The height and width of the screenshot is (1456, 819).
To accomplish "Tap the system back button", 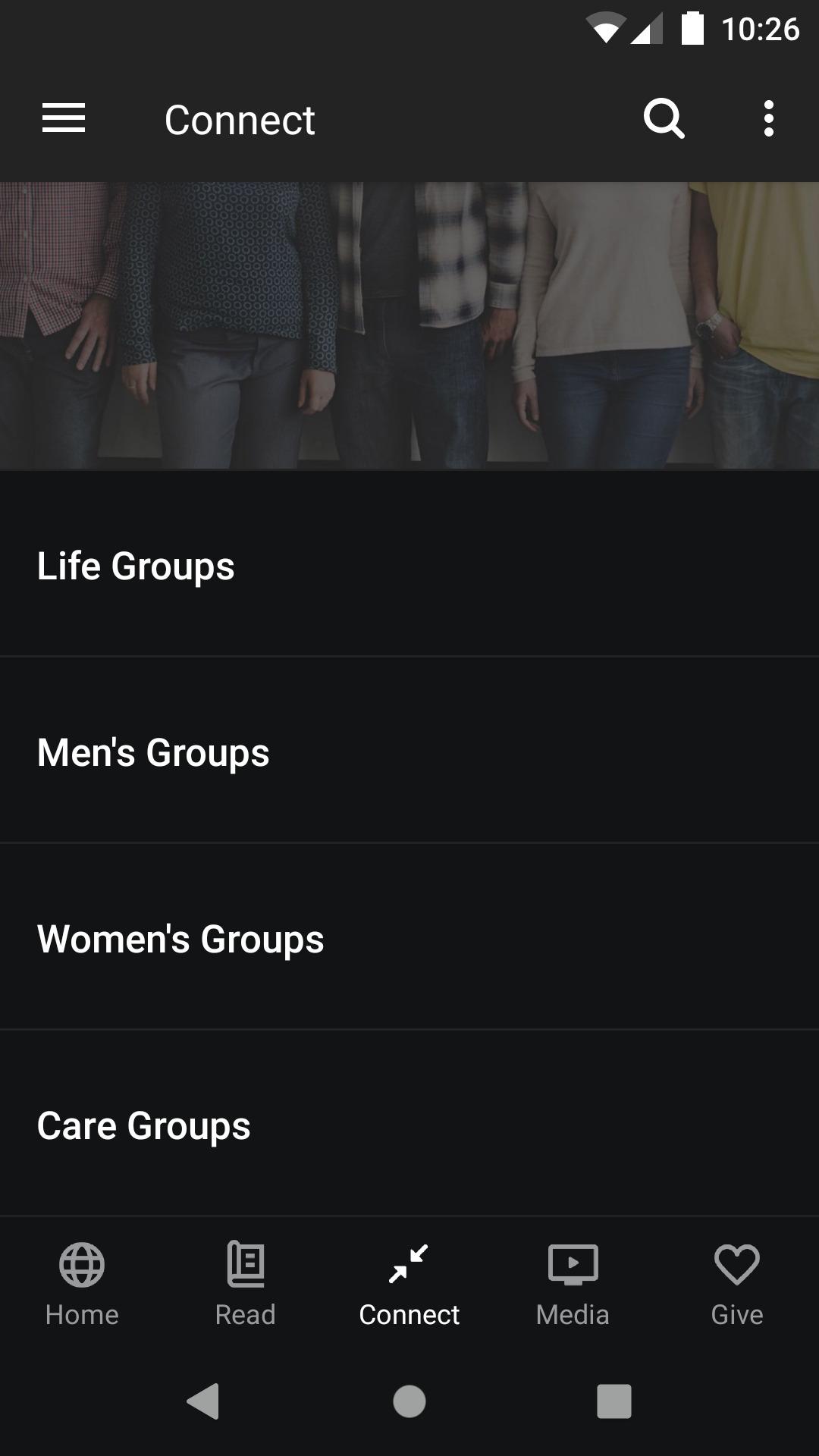I will click(x=203, y=1401).
